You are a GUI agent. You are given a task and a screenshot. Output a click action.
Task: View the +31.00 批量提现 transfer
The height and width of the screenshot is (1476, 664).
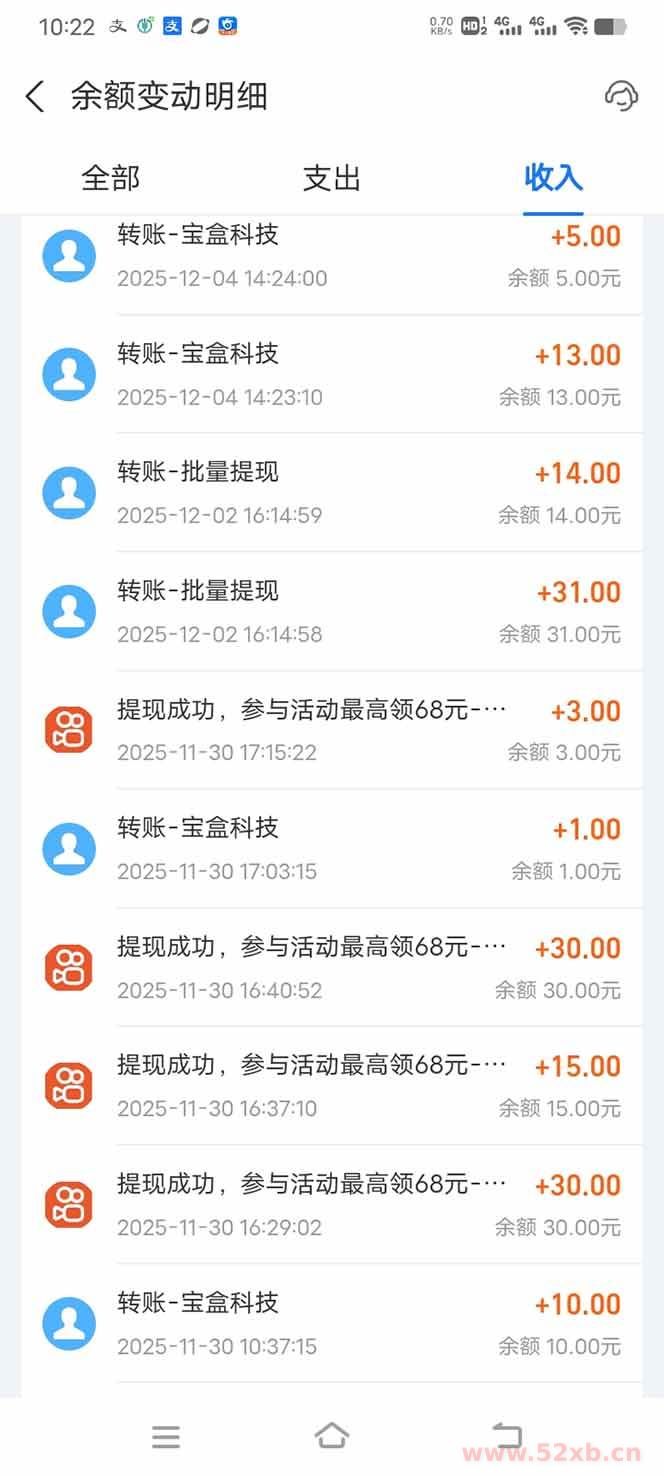pos(332,611)
